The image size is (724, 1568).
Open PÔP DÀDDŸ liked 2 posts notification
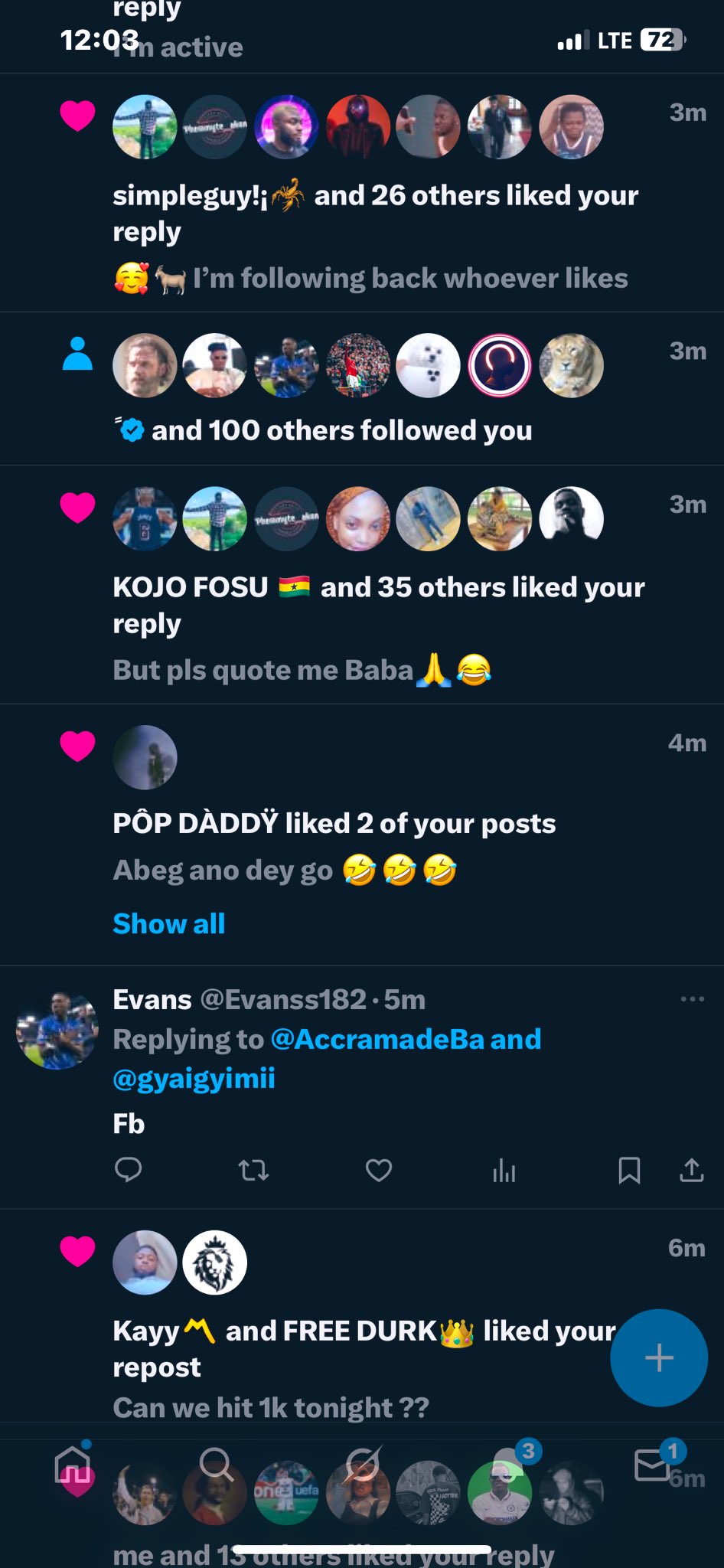point(334,824)
